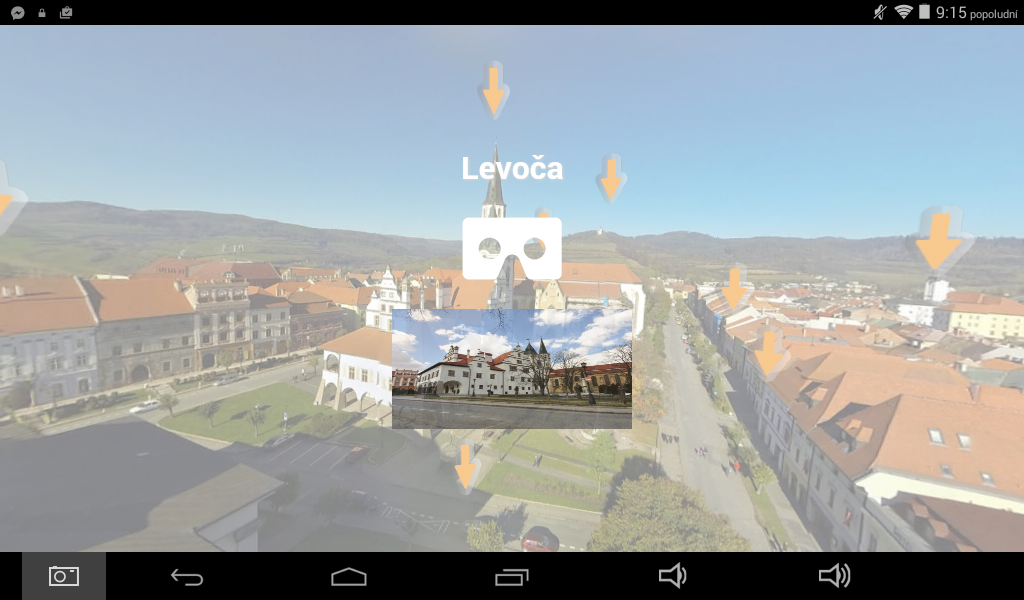The width and height of the screenshot is (1024, 600).
Task: Go back with the system back button
Action: tap(187, 576)
